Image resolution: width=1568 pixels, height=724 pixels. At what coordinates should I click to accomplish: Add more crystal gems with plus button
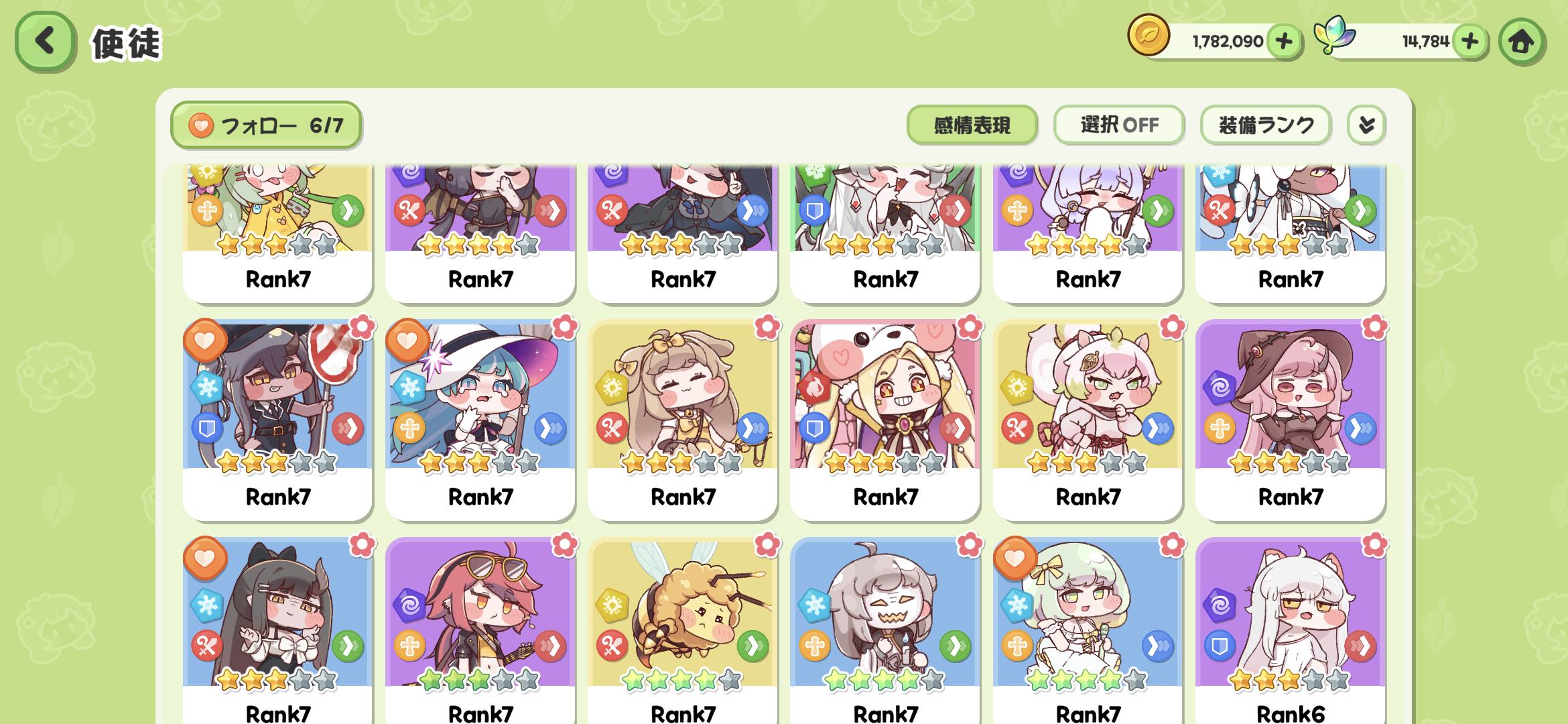pyautogui.click(x=1469, y=42)
